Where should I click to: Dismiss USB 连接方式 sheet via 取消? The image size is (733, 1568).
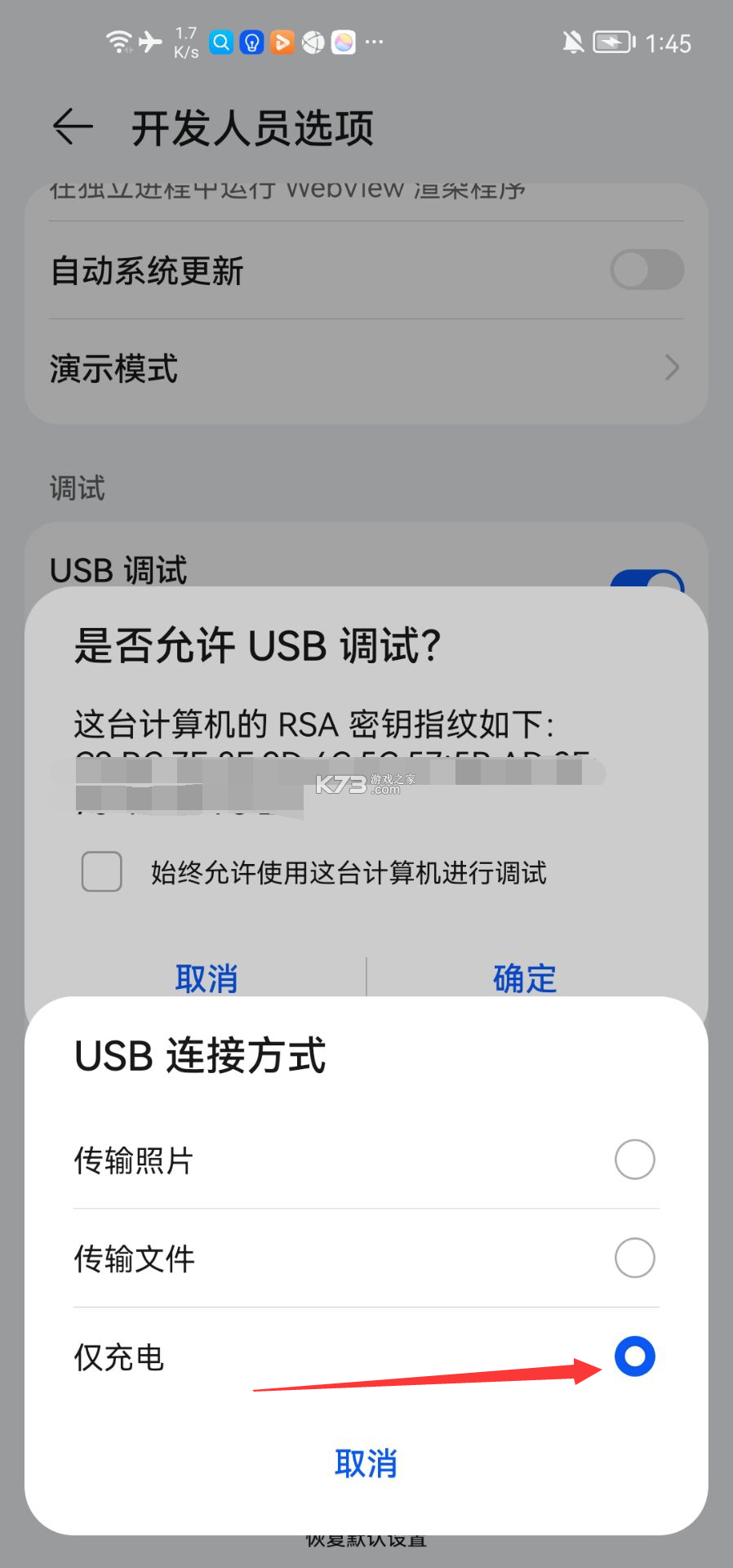365,1463
